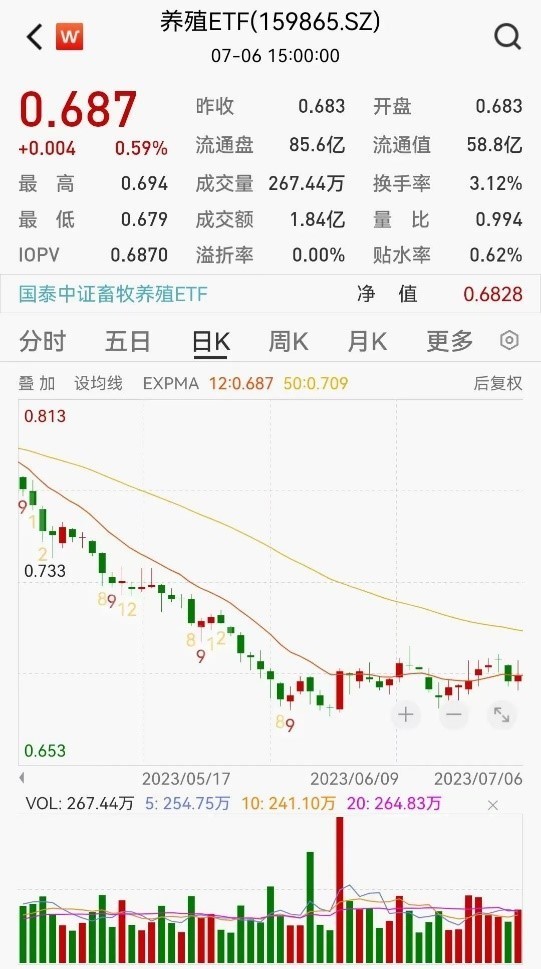541x969 pixels.
Task: Switch to the 月K chart tab
Action: tap(367, 341)
